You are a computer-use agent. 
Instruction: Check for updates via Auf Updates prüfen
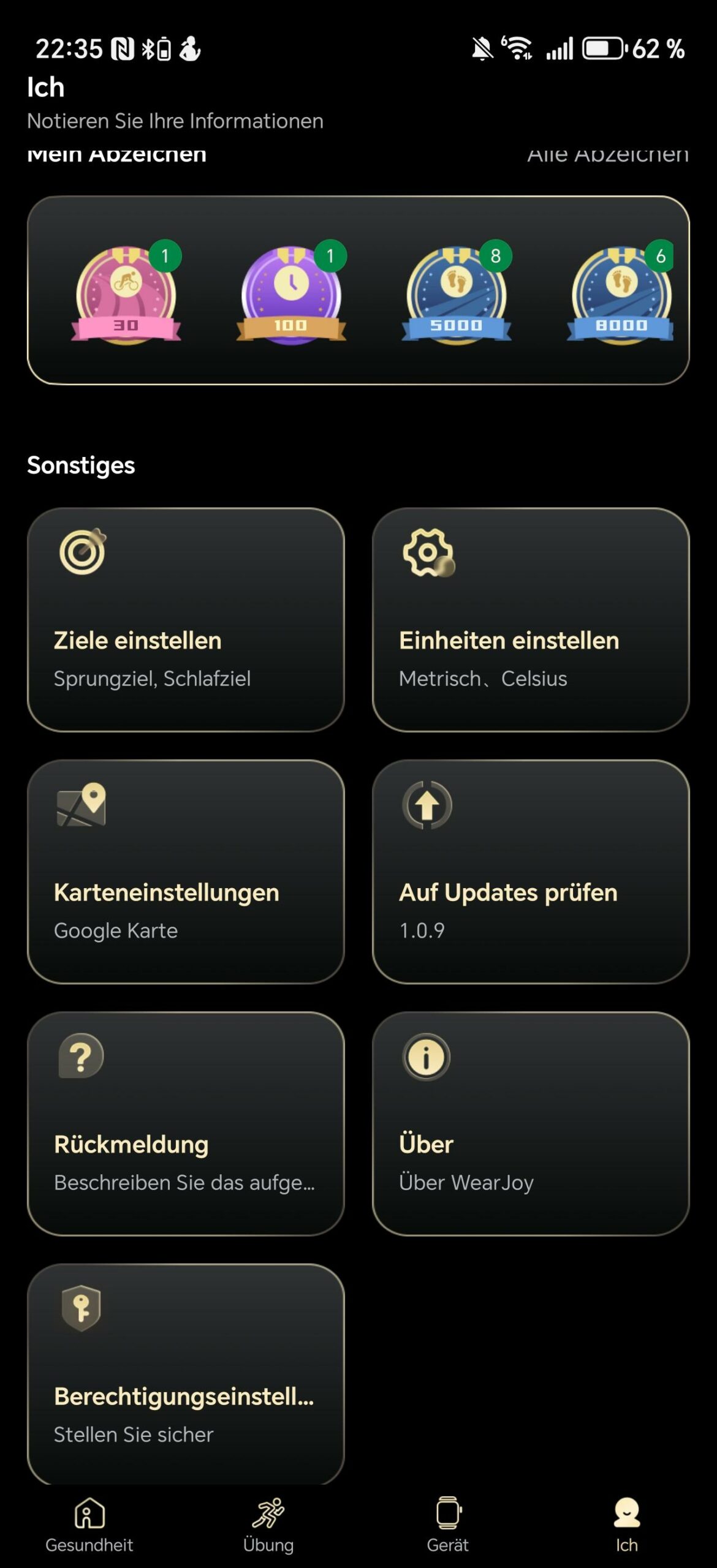[x=531, y=871]
